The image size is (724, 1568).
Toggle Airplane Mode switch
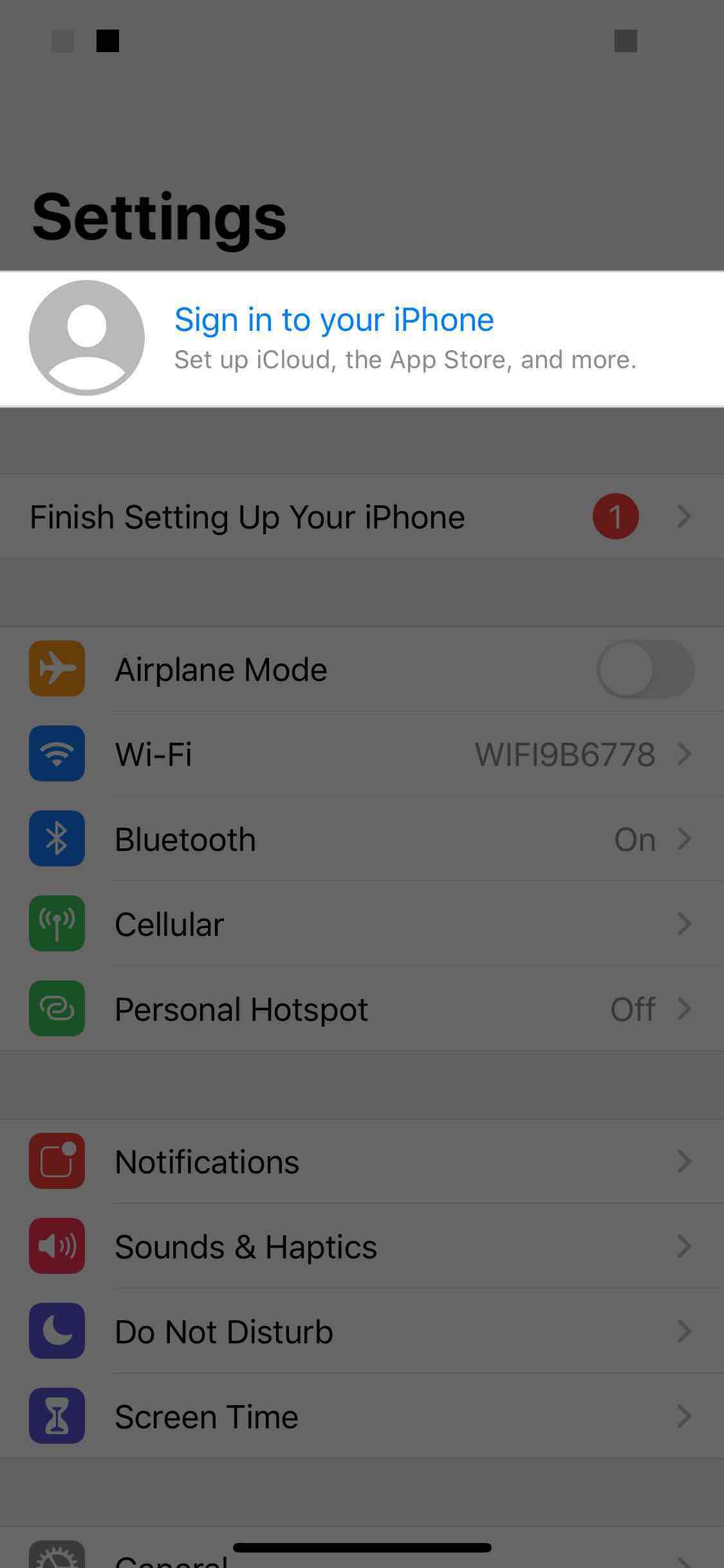pyautogui.click(x=645, y=669)
